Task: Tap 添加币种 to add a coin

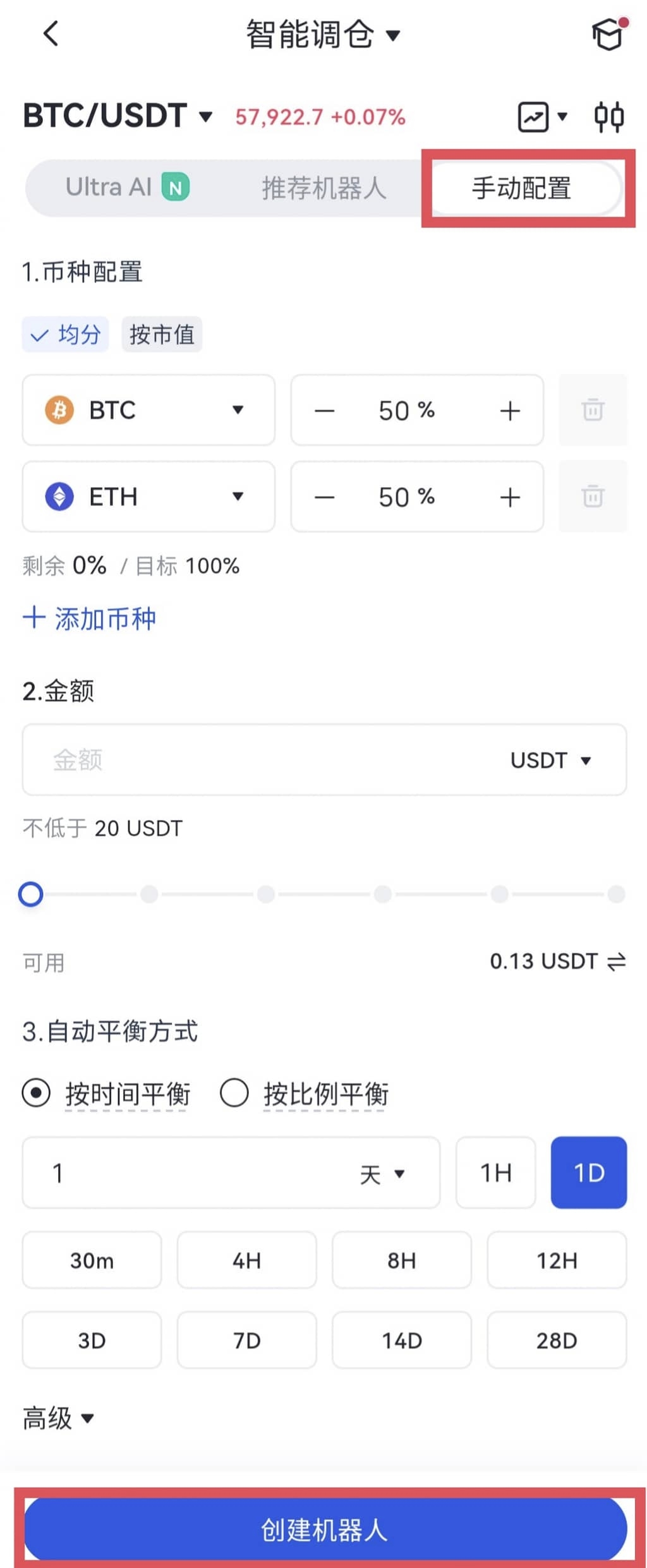Action: click(x=90, y=618)
